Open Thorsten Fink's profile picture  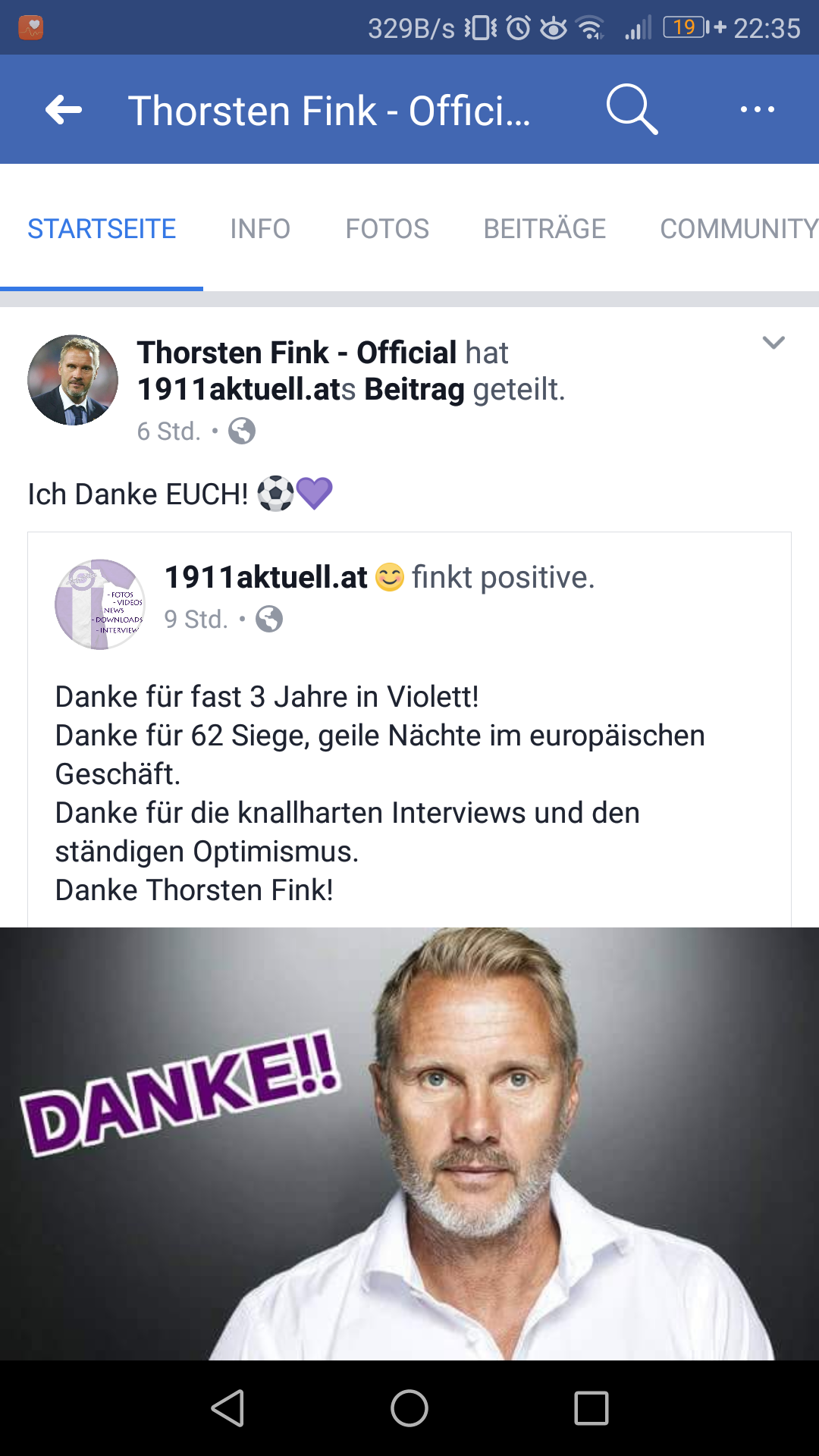73,380
